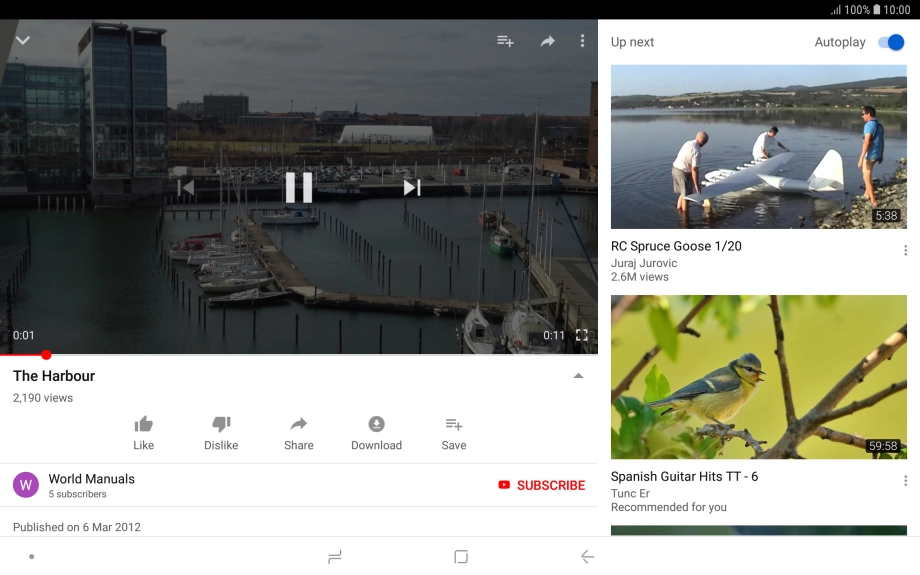Viewport: 920px width, 575px height.
Task: Open the video player overflow menu
Action: pyautogui.click(x=582, y=41)
